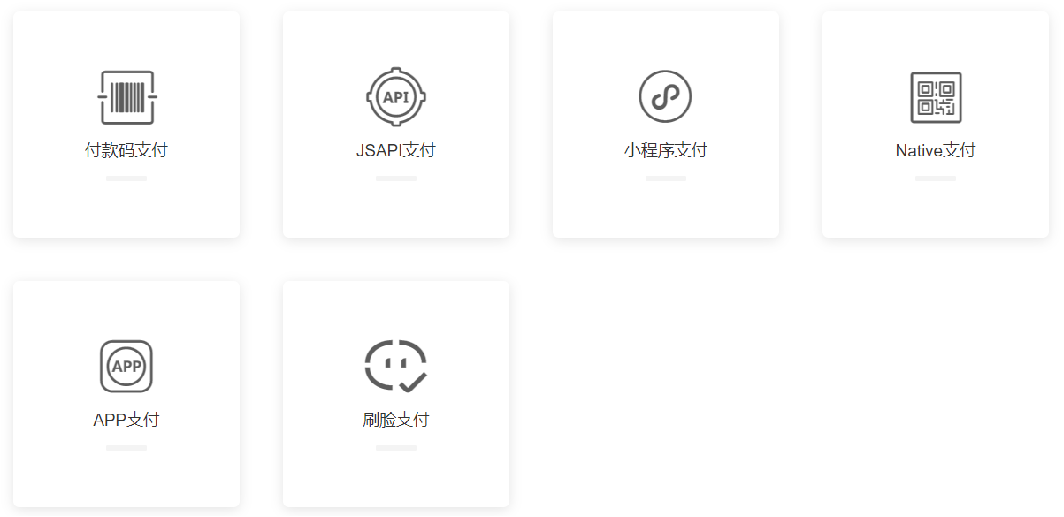Open the 刷脸支付 card

point(396,394)
